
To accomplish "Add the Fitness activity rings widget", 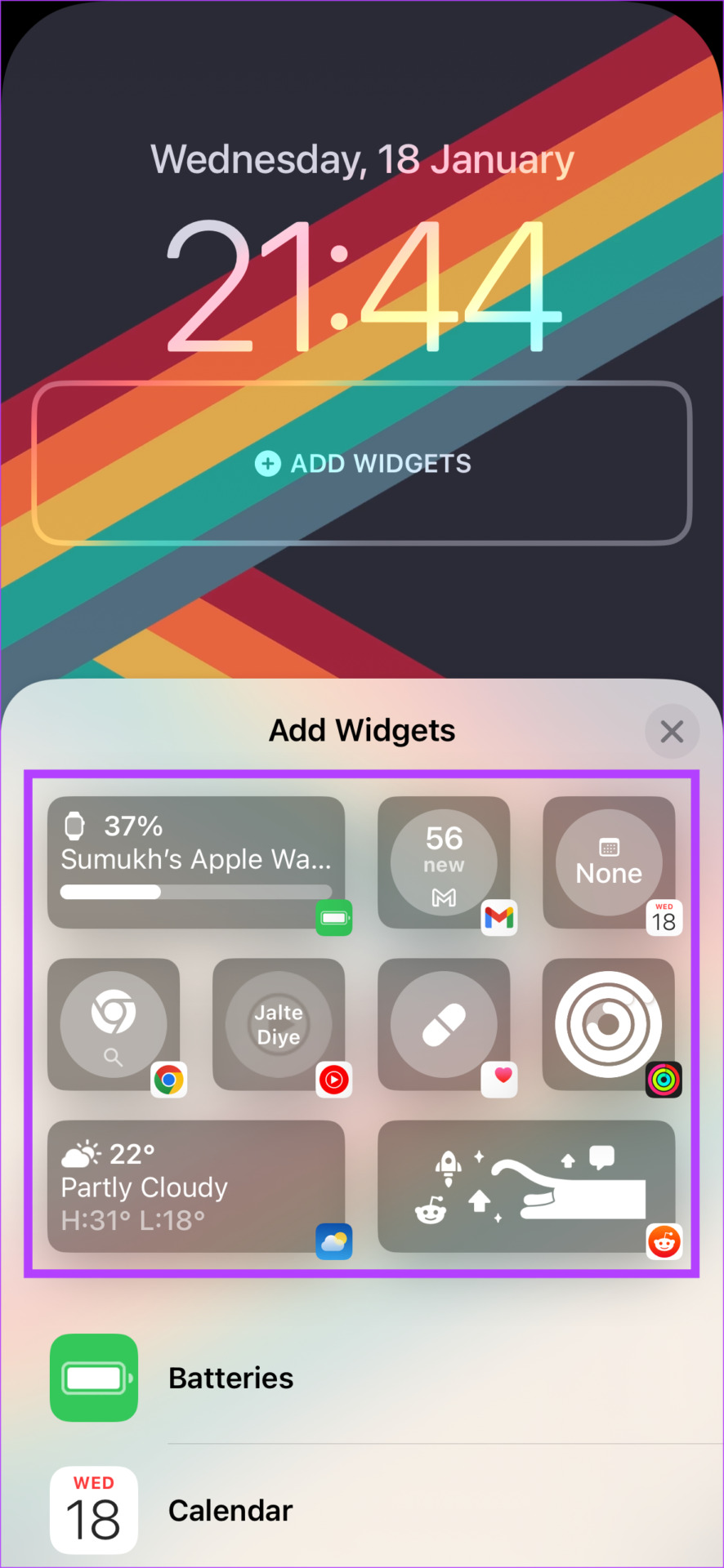I will (x=609, y=1023).
